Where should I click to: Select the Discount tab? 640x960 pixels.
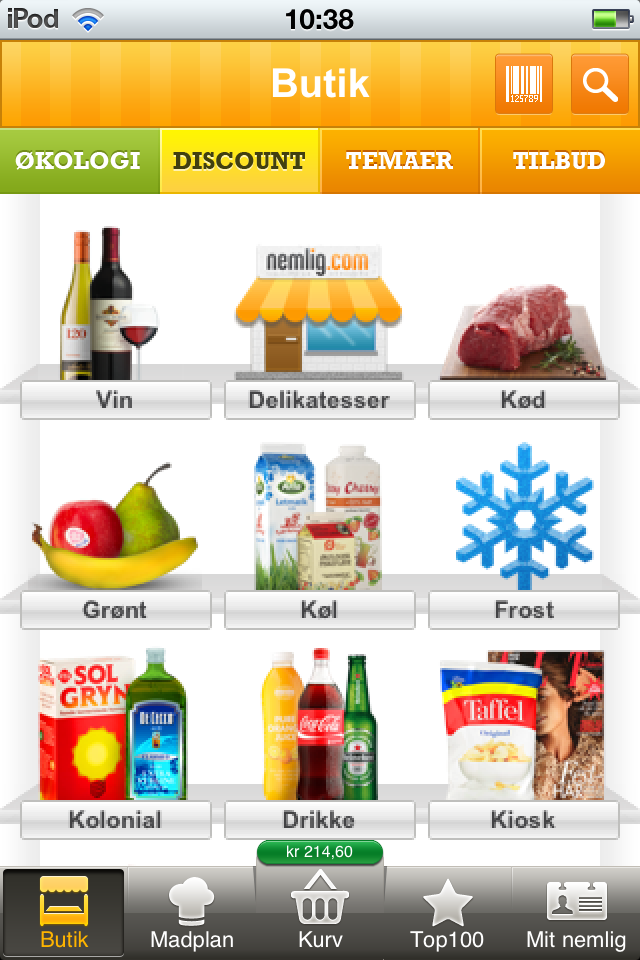[x=240, y=161]
